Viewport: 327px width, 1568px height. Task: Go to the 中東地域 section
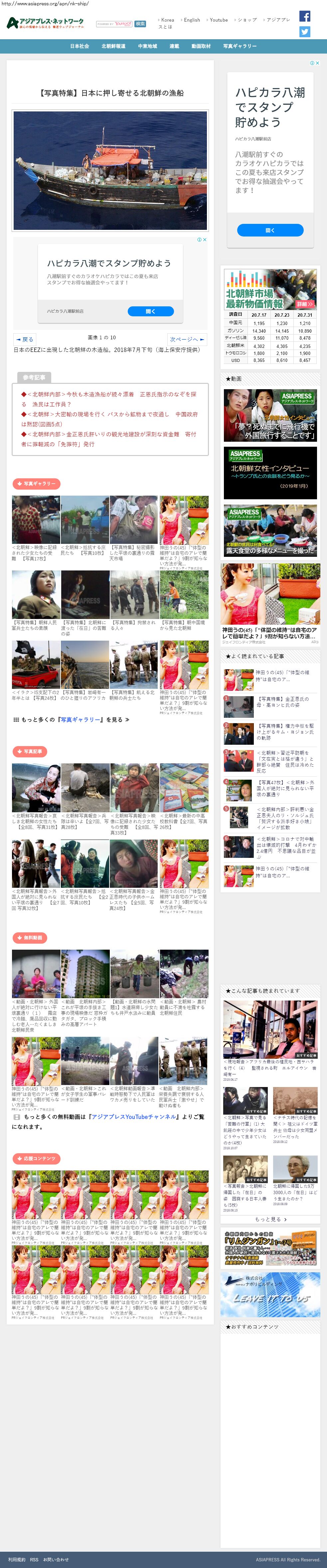click(147, 46)
